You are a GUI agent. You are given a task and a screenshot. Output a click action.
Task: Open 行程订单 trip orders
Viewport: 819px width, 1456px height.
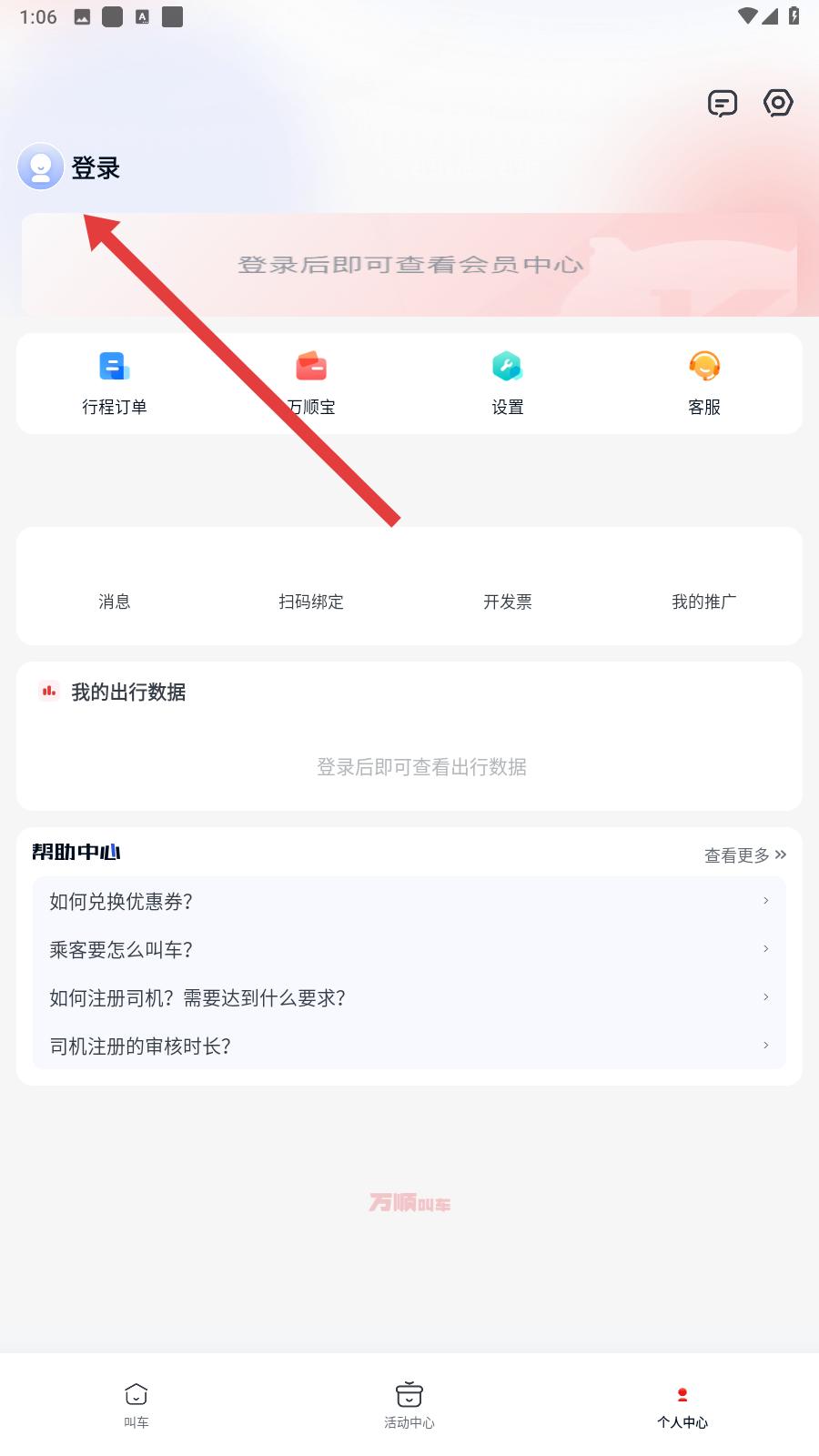(115, 383)
